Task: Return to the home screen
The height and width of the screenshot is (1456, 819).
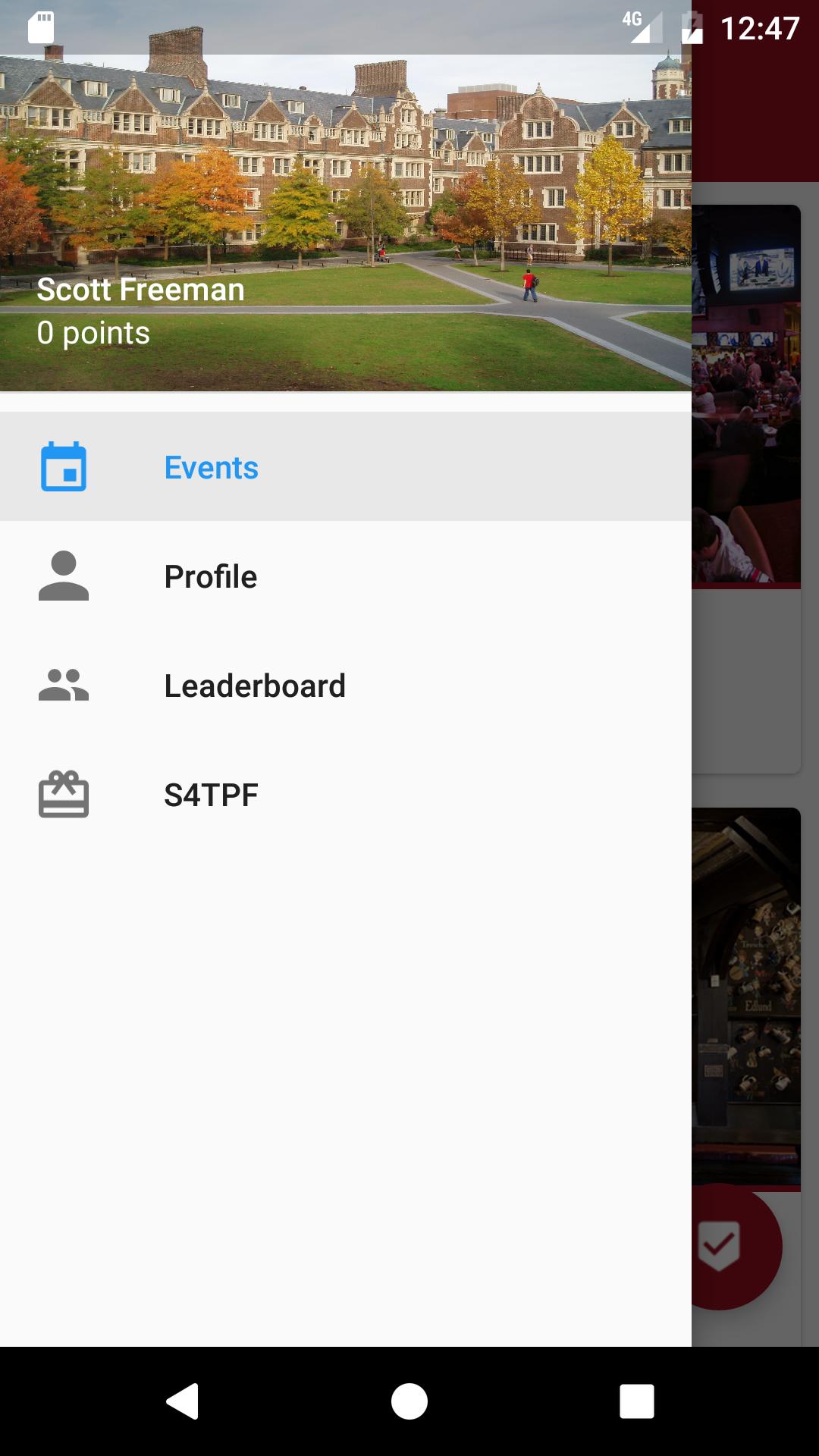Action: coord(409,1401)
